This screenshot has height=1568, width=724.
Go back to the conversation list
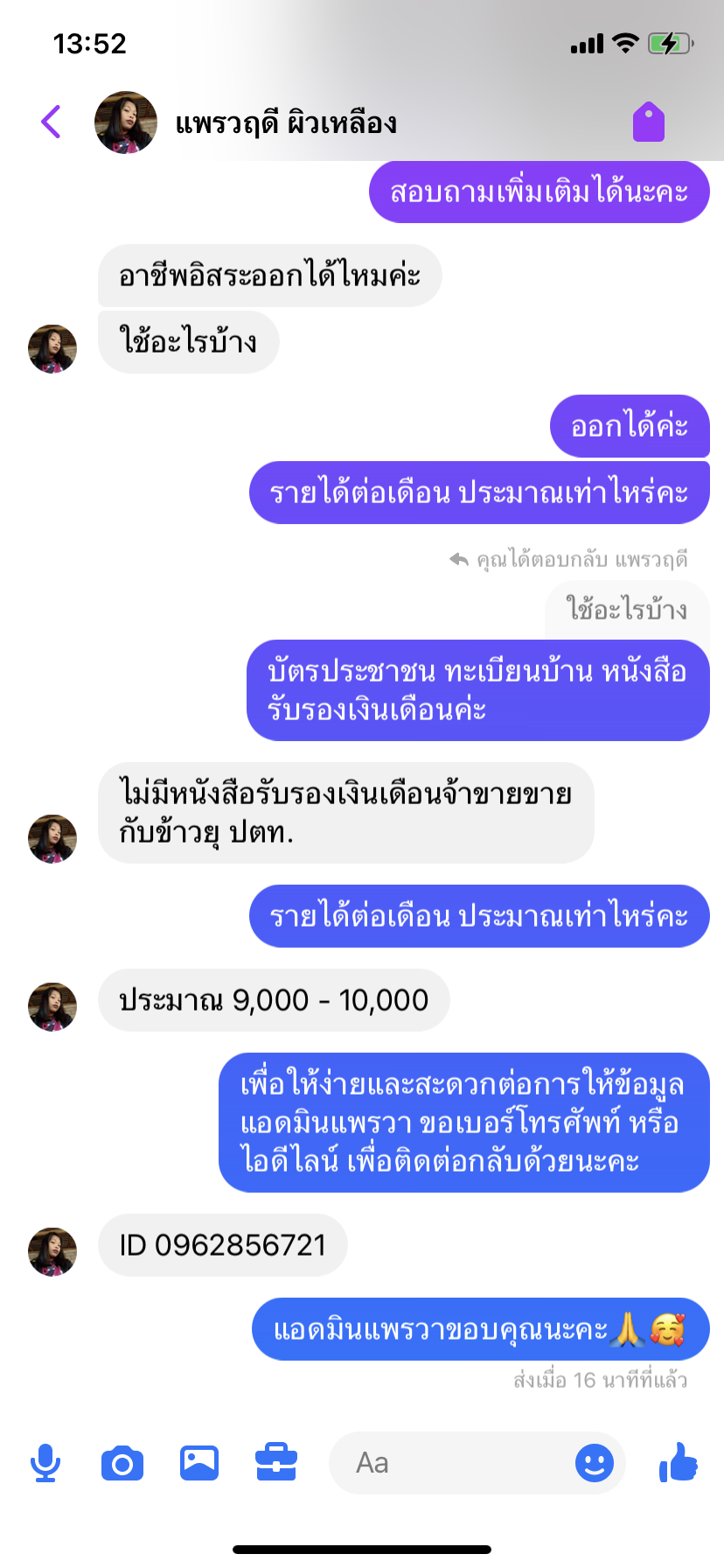pyautogui.click(x=52, y=122)
